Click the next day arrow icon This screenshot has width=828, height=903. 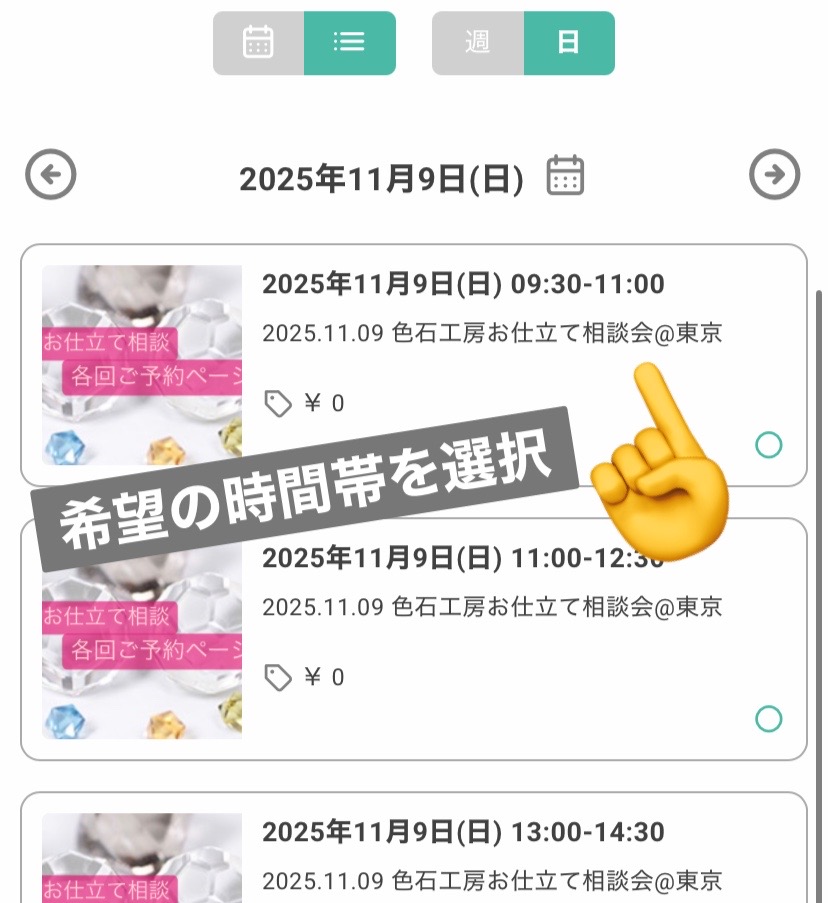point(776,174)
